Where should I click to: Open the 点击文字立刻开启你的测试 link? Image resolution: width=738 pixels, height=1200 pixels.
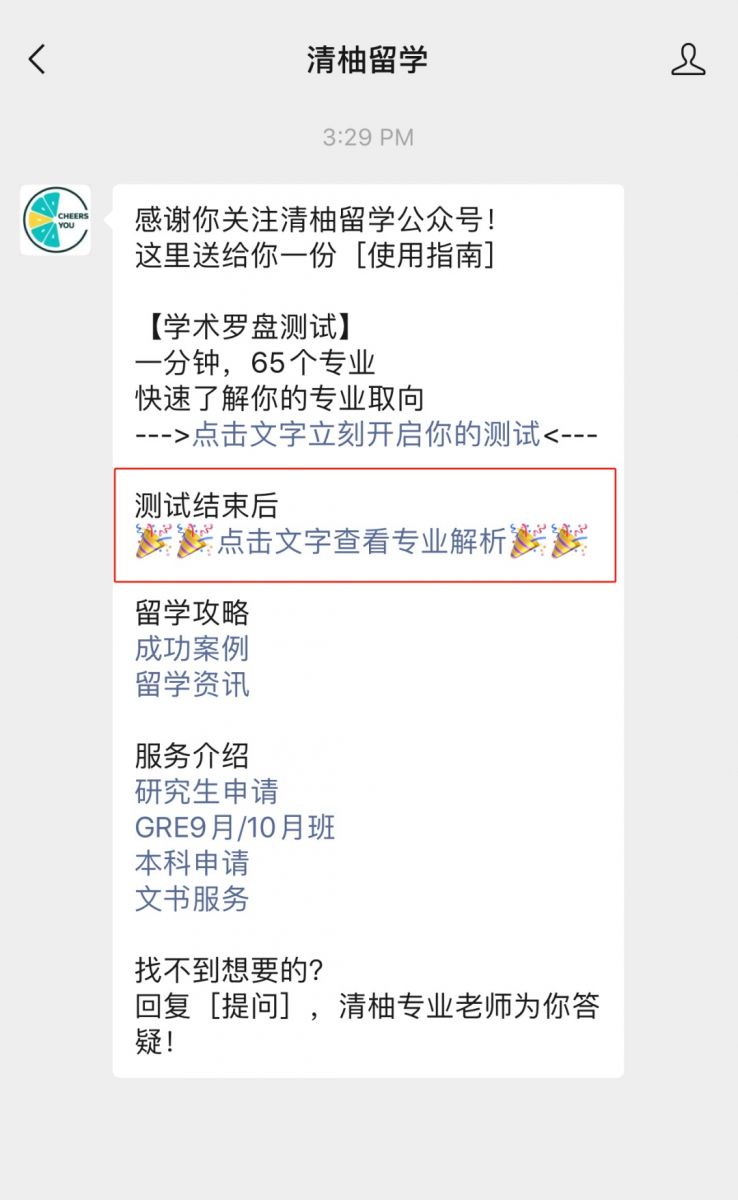(366, 435)
